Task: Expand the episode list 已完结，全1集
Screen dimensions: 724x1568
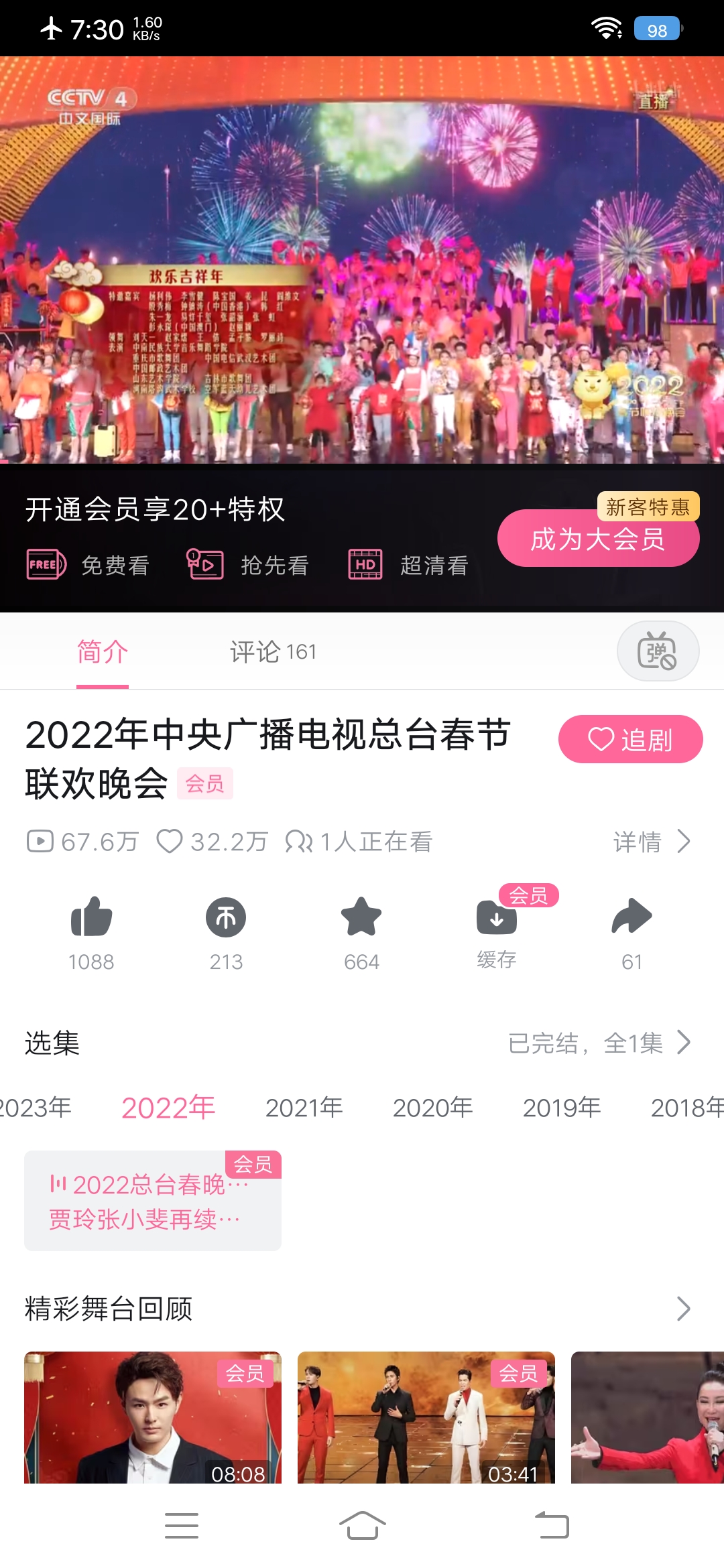Action: [599, 1043]
